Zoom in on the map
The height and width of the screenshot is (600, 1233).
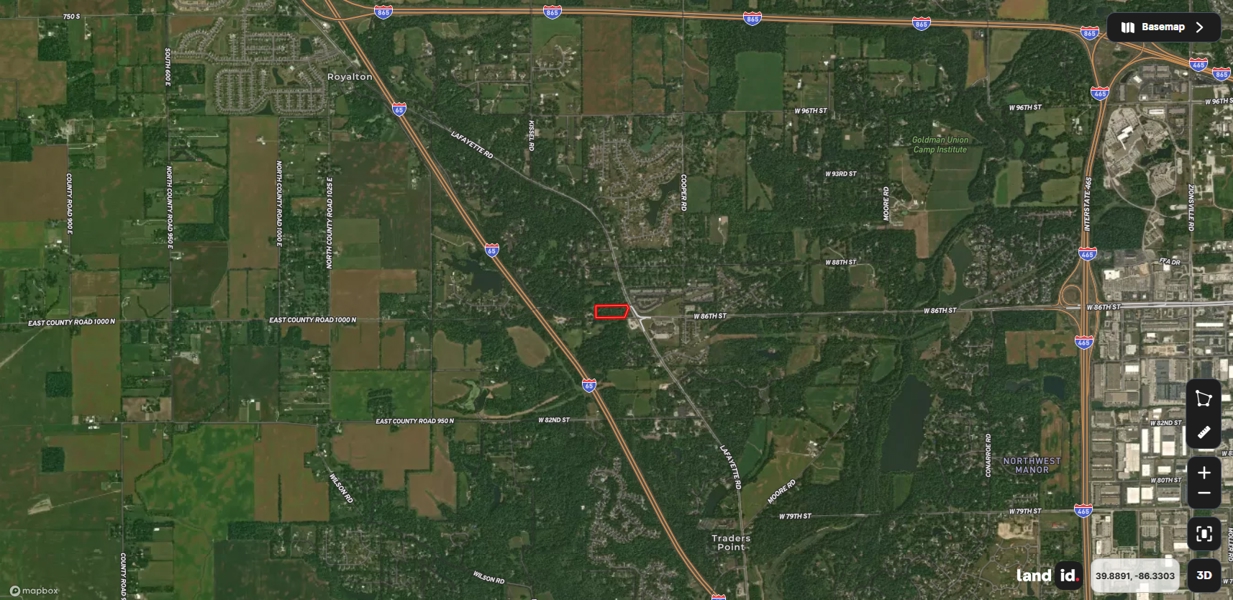1204,472
